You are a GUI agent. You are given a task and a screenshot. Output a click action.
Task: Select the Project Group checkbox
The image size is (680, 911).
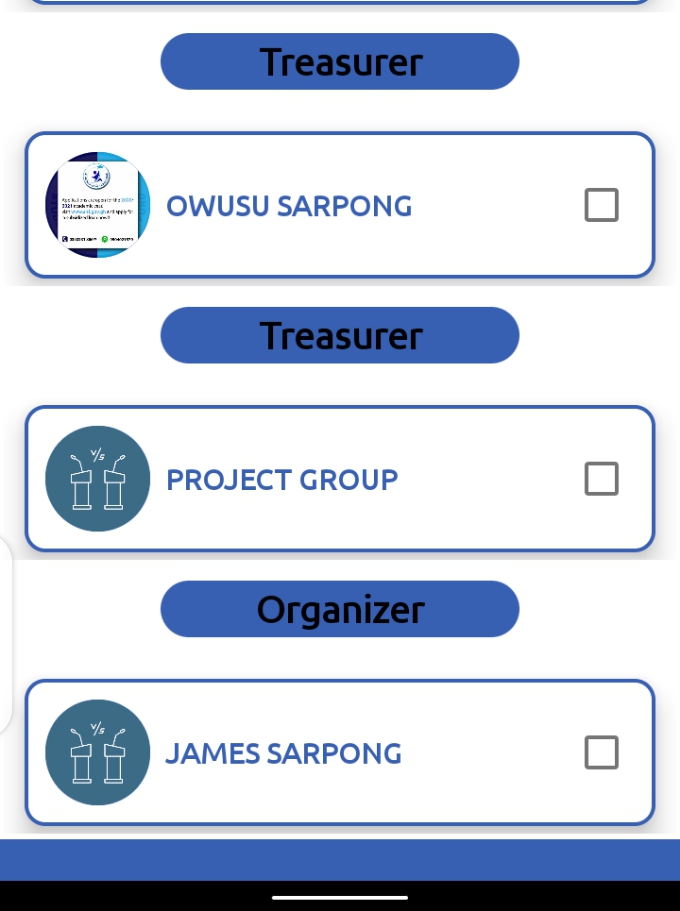pyautogui.click(x=601, y=479)
